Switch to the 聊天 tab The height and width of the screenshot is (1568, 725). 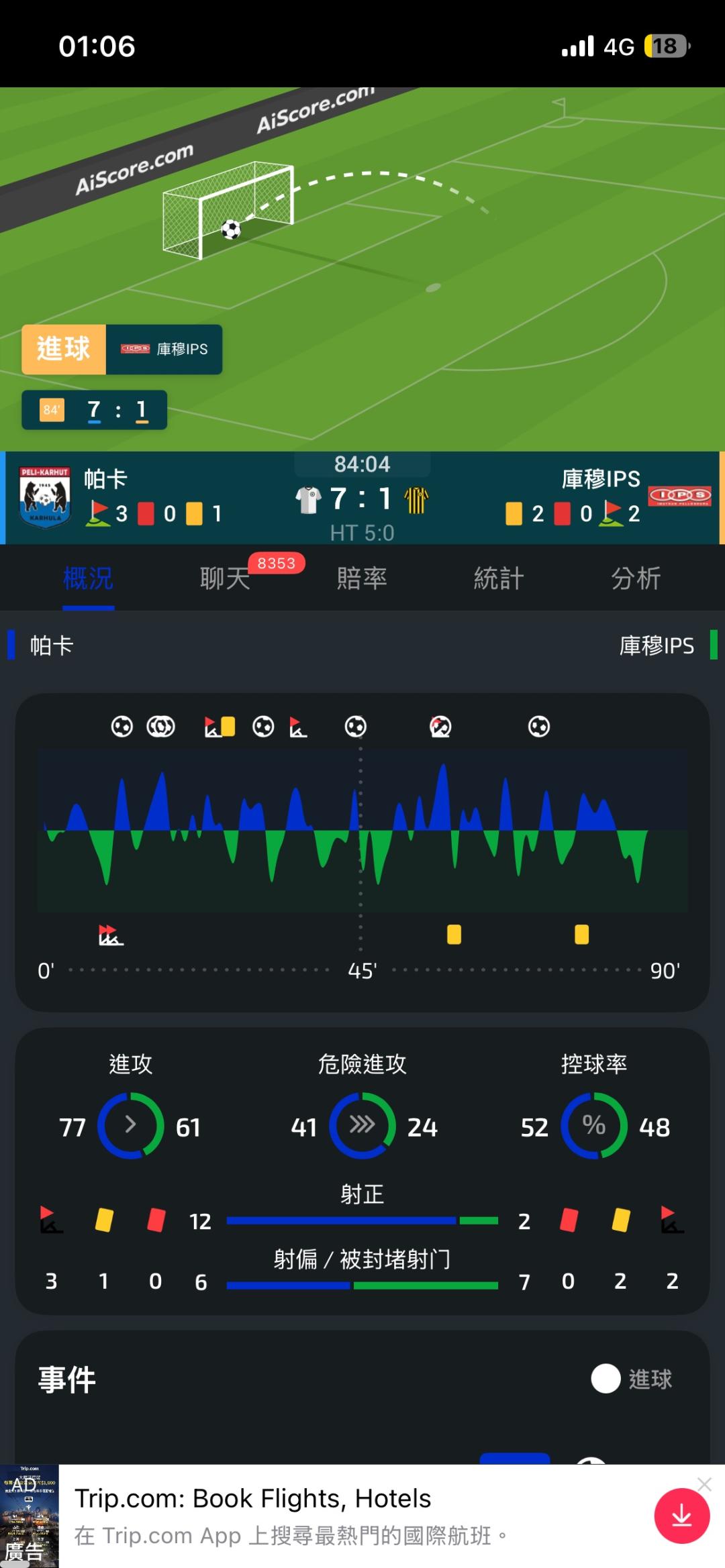tap(225, 578)
